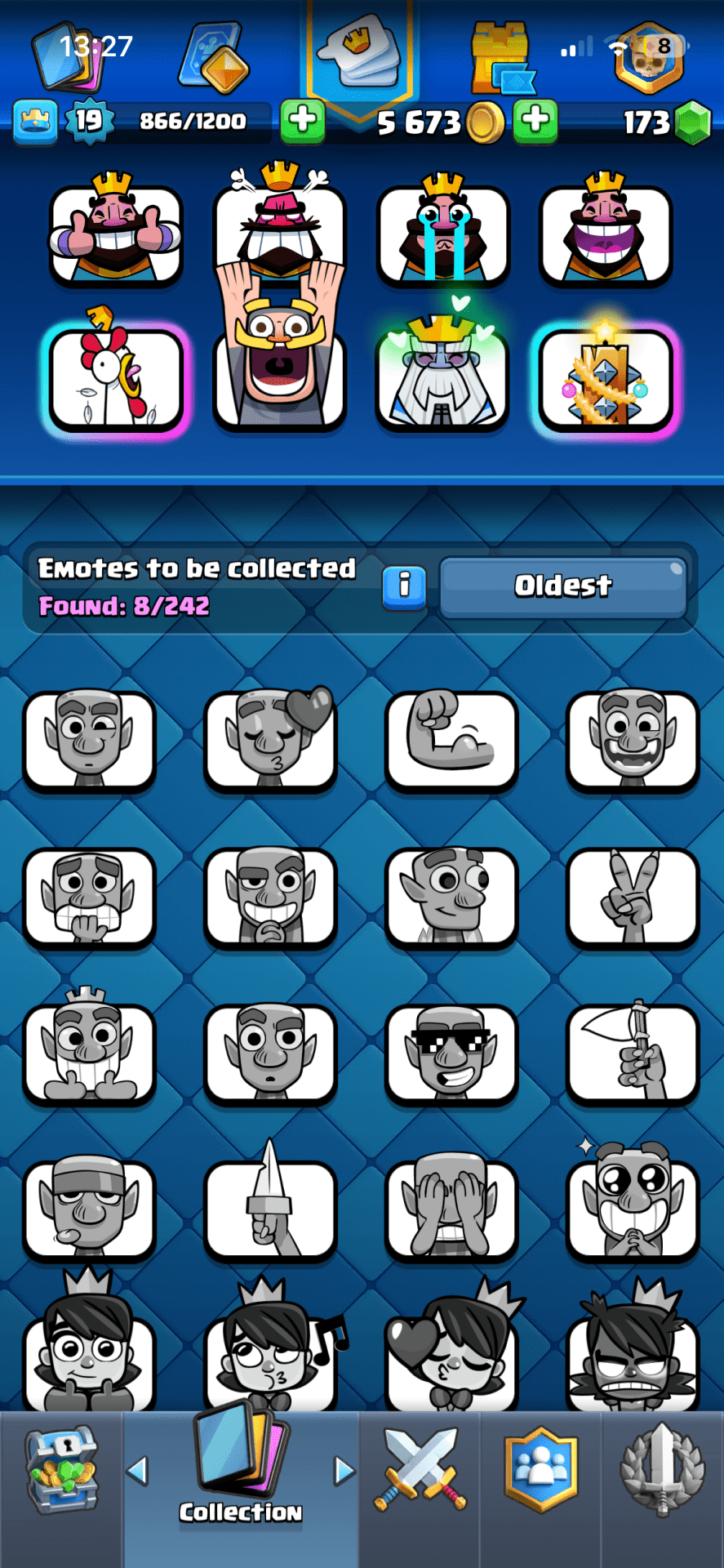The width and height of the screenshot is (724, 1568).
Task: Add more gold with the plus button
Action: (x=535, y=121)
